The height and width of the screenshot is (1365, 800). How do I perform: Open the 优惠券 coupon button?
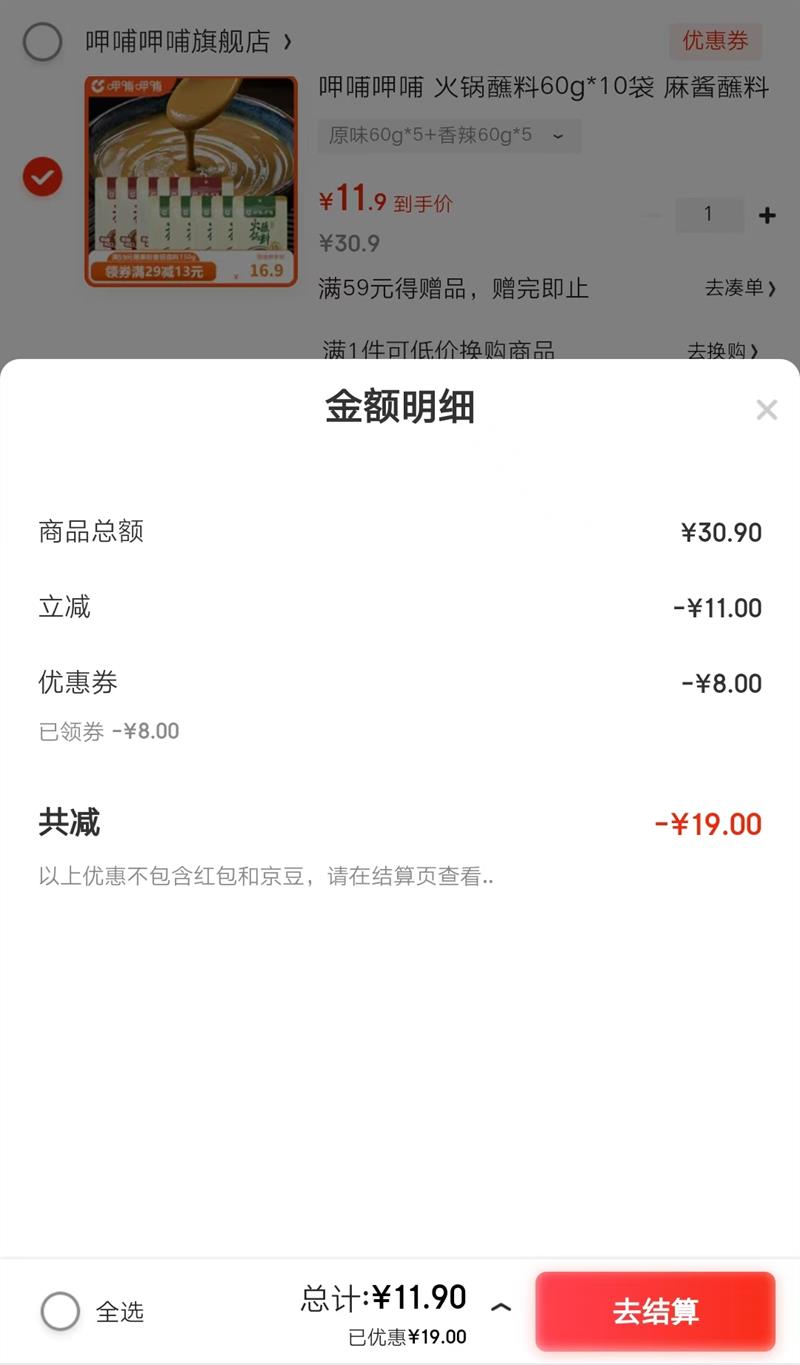(715, 41)
